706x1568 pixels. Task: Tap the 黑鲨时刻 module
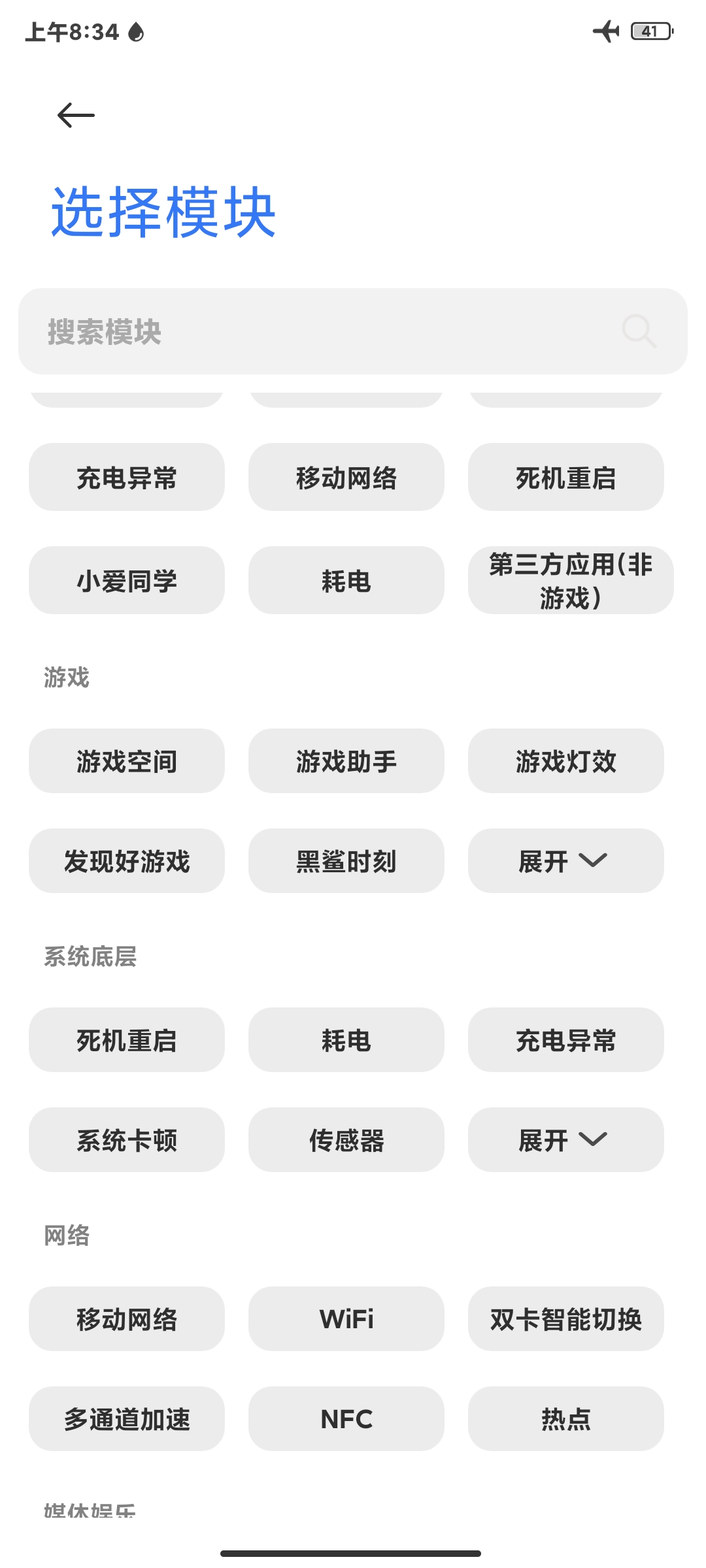point(346,861)
